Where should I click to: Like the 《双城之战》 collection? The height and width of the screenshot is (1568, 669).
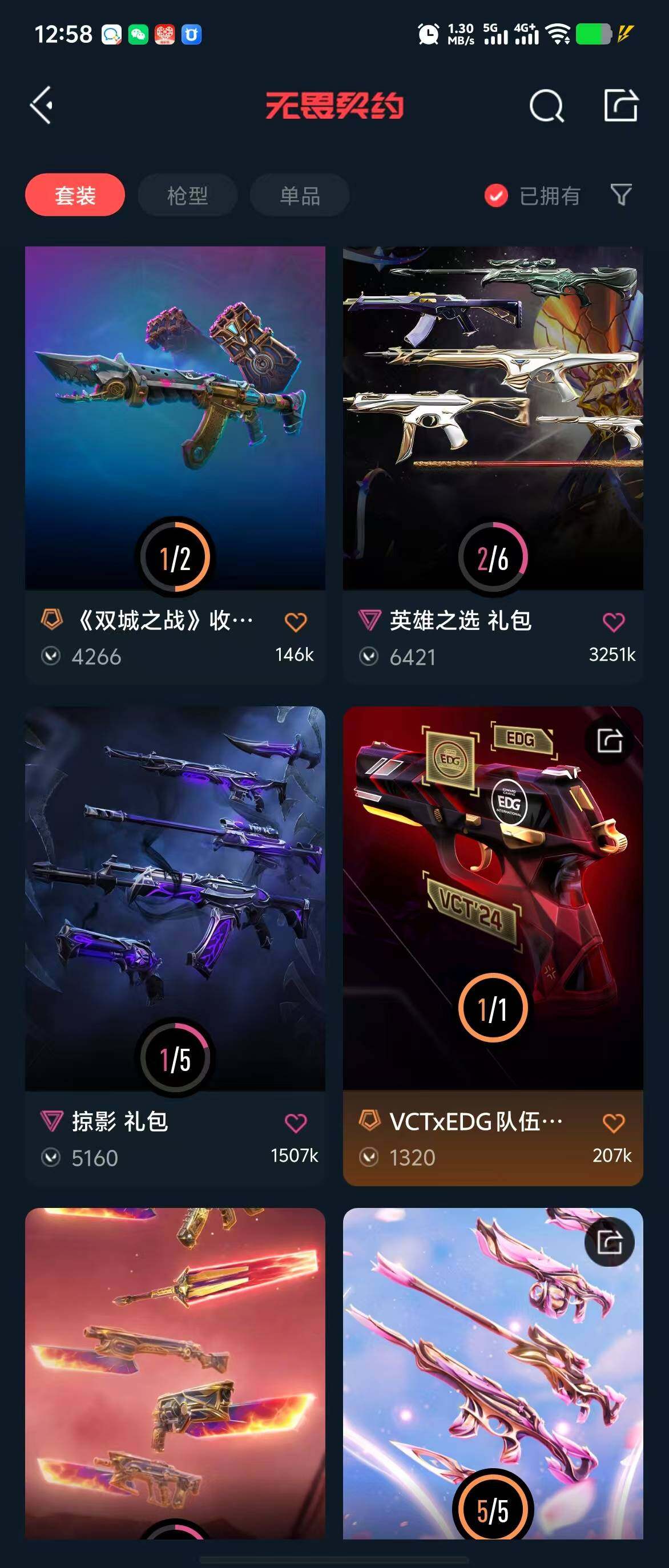296,621
